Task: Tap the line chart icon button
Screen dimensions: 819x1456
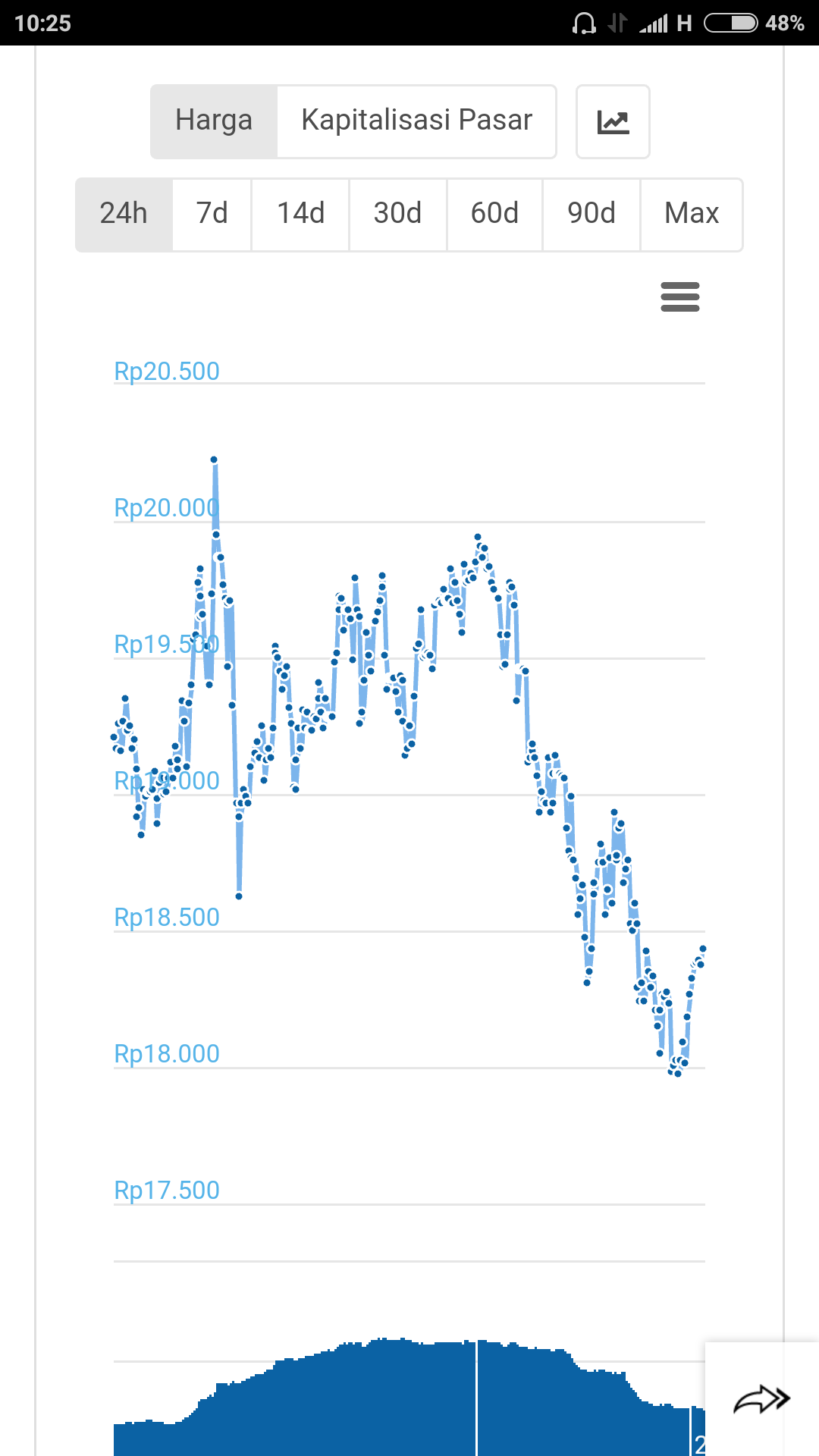Action: (x=613, y=121)
